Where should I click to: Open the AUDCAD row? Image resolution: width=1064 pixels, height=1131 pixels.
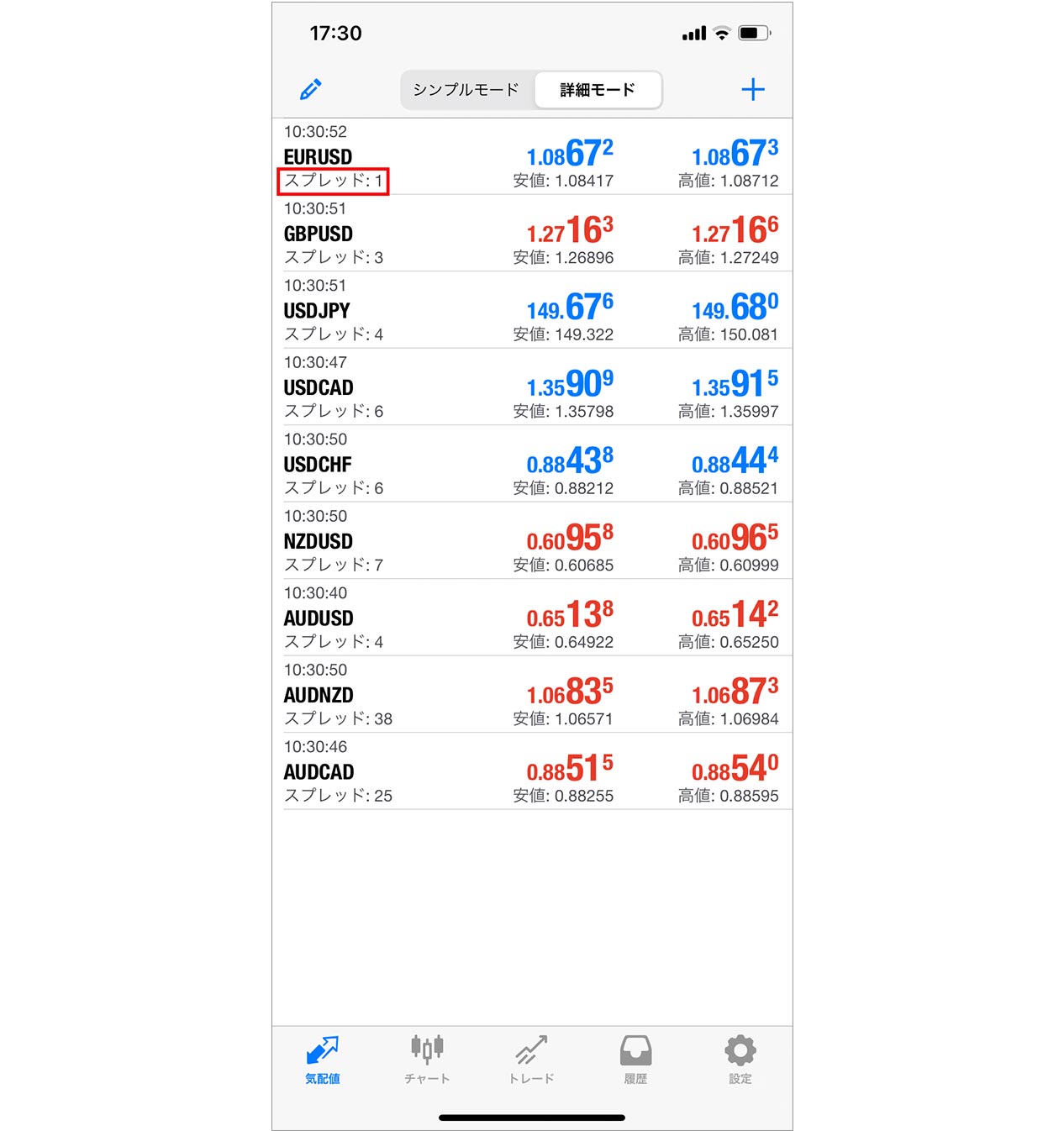(x=532, y=771)
